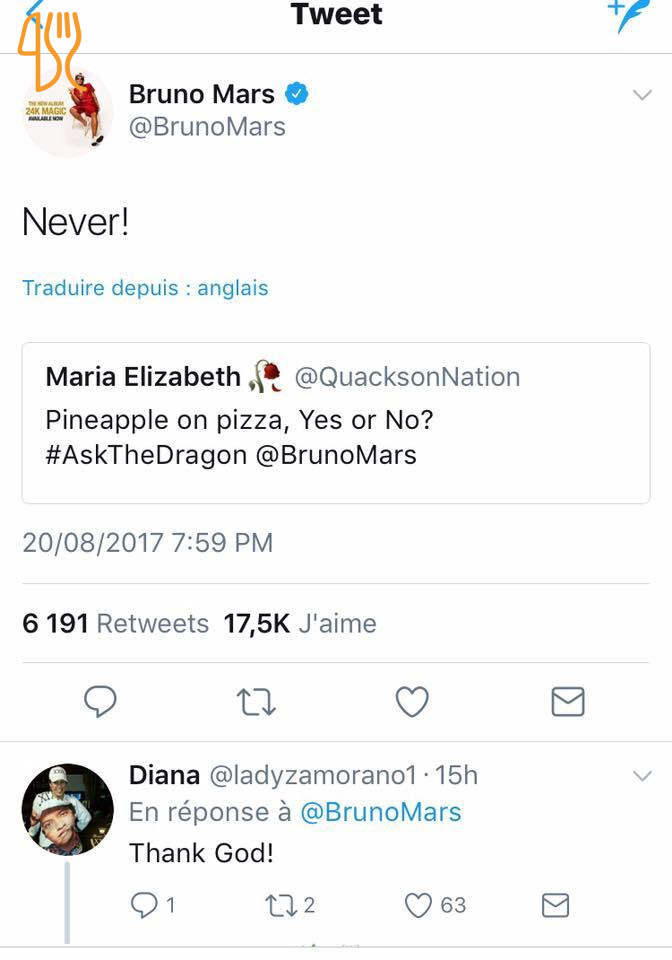The width and height of the screenshot is (672, 960).
Task: Share Diana's reply via message envelope
Action: point(555,905)
